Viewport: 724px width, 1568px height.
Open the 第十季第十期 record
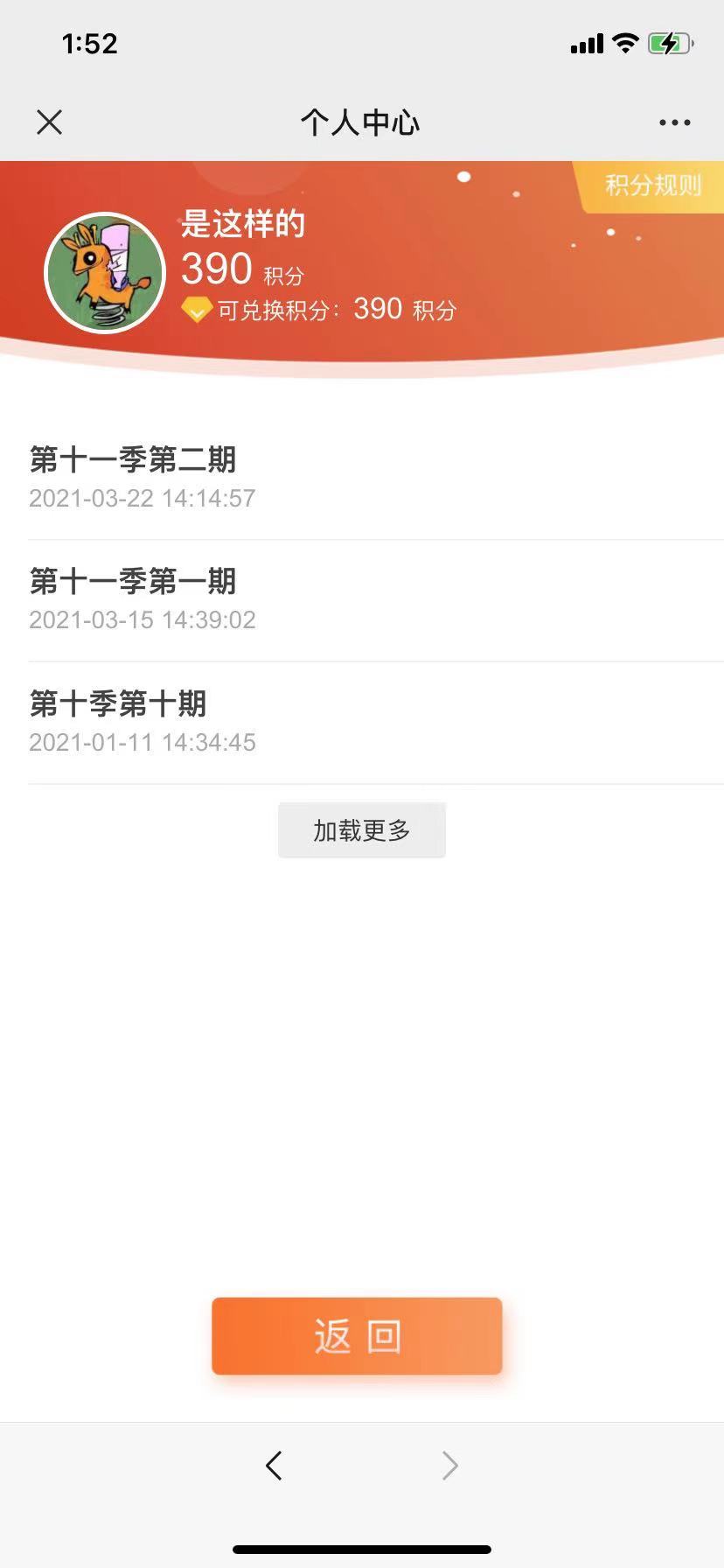376,724
